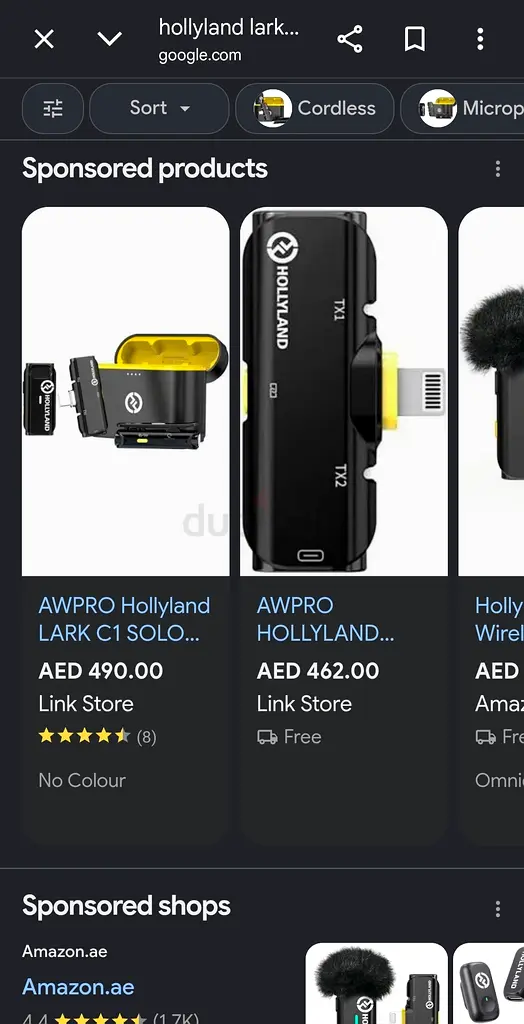The image size is (524, 1024).
Task: Open the AWPRO Hollyland LARK C1 SOLO product
Action: click(125, 526)
